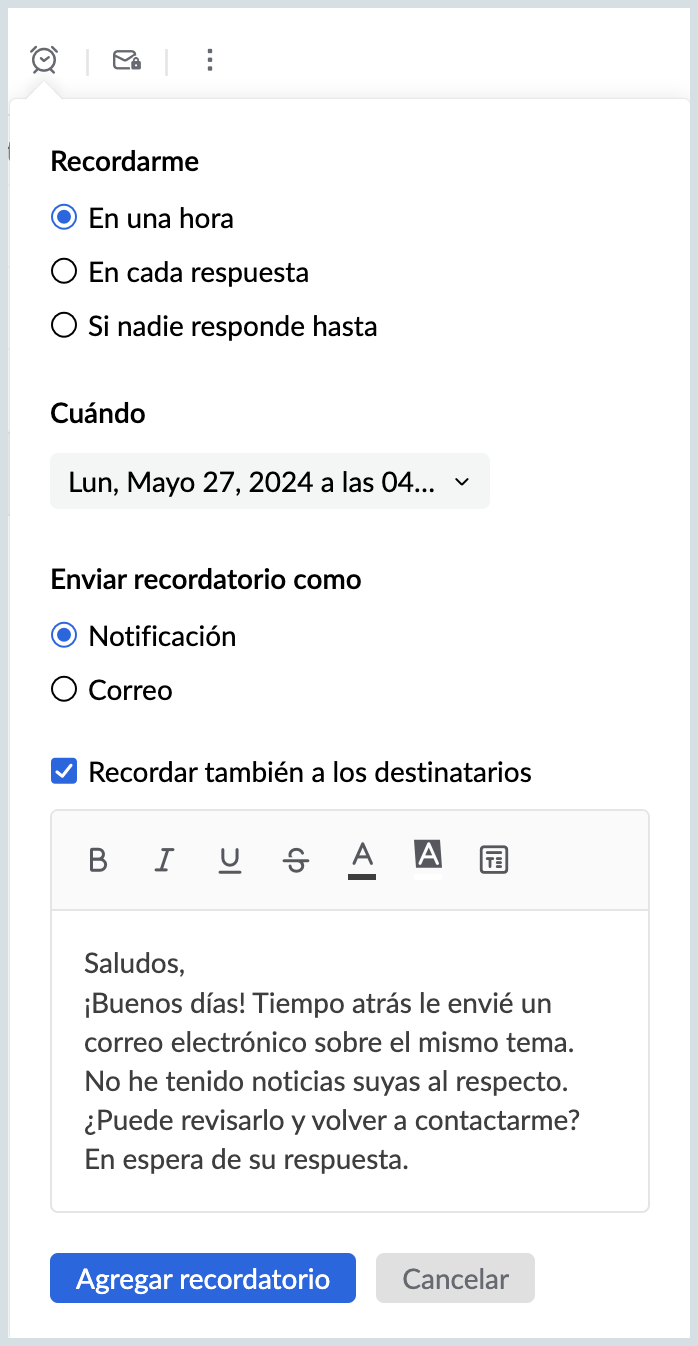Cancel the reminder dialog

tap(455, 1278)
